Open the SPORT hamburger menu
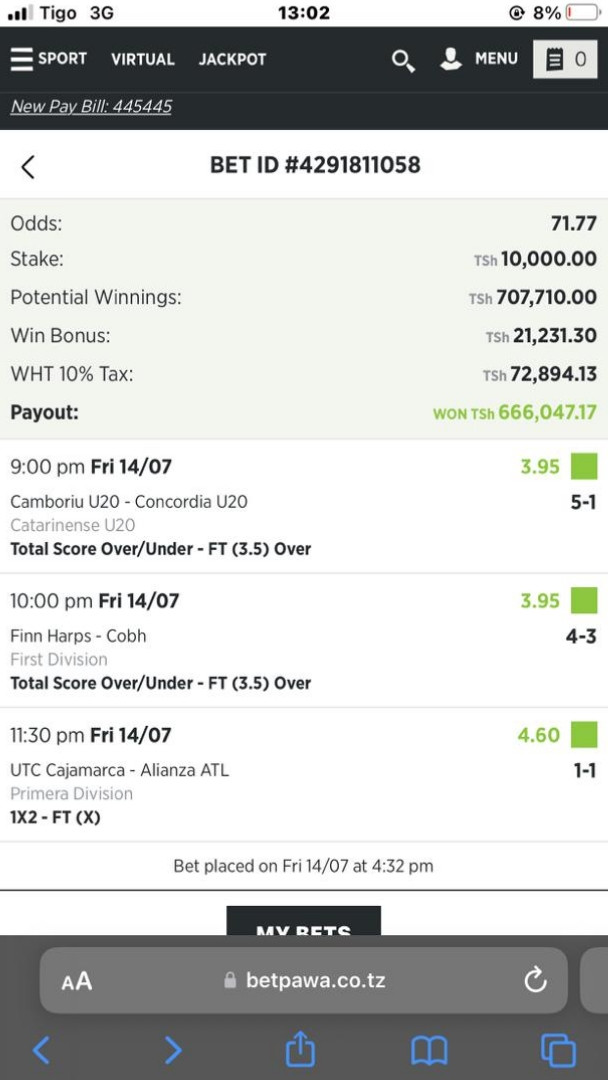This screenshot has height=1080, width=608. click(x=49, y=59)
